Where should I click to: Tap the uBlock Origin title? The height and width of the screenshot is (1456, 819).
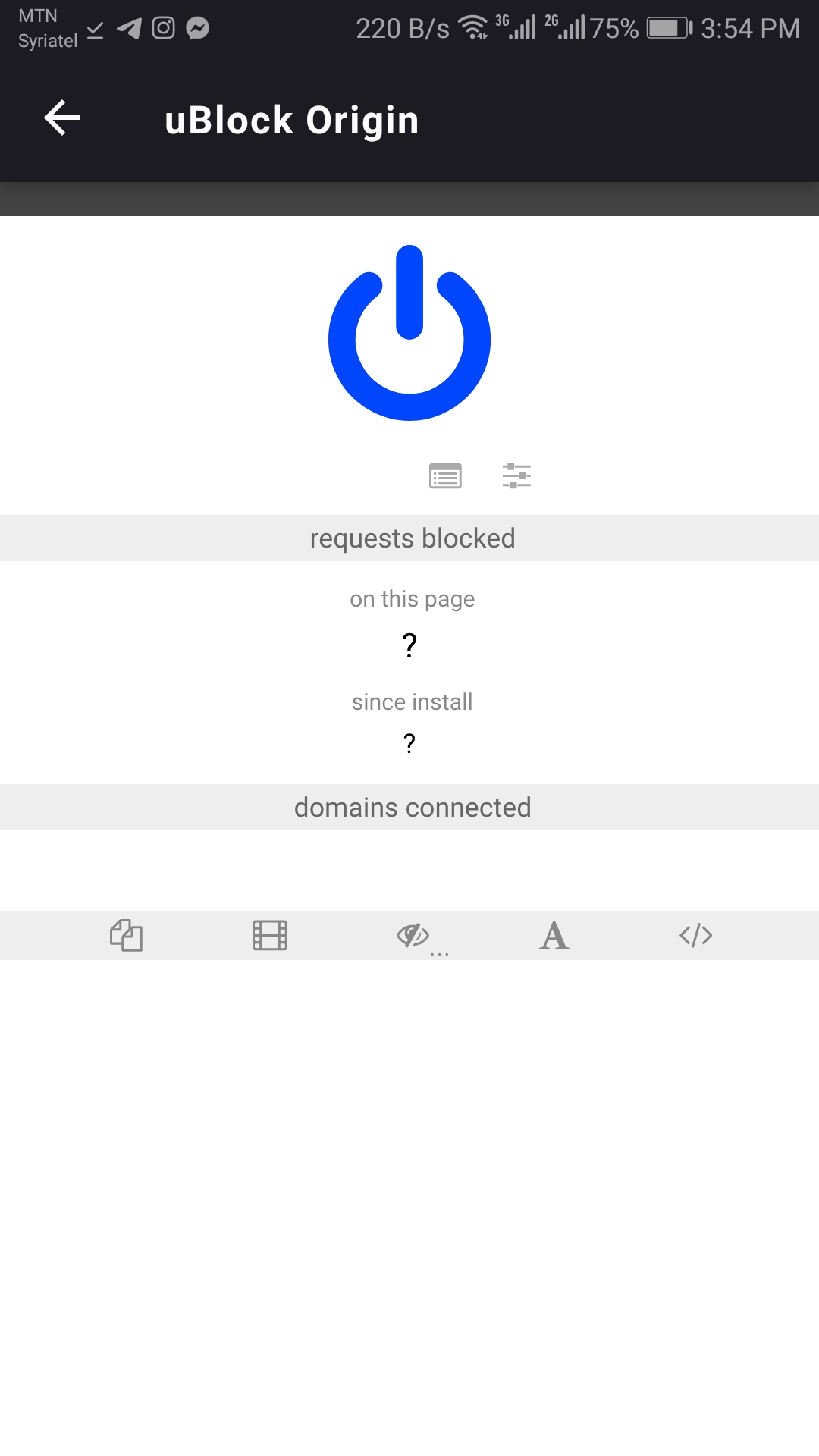point(292,120)
